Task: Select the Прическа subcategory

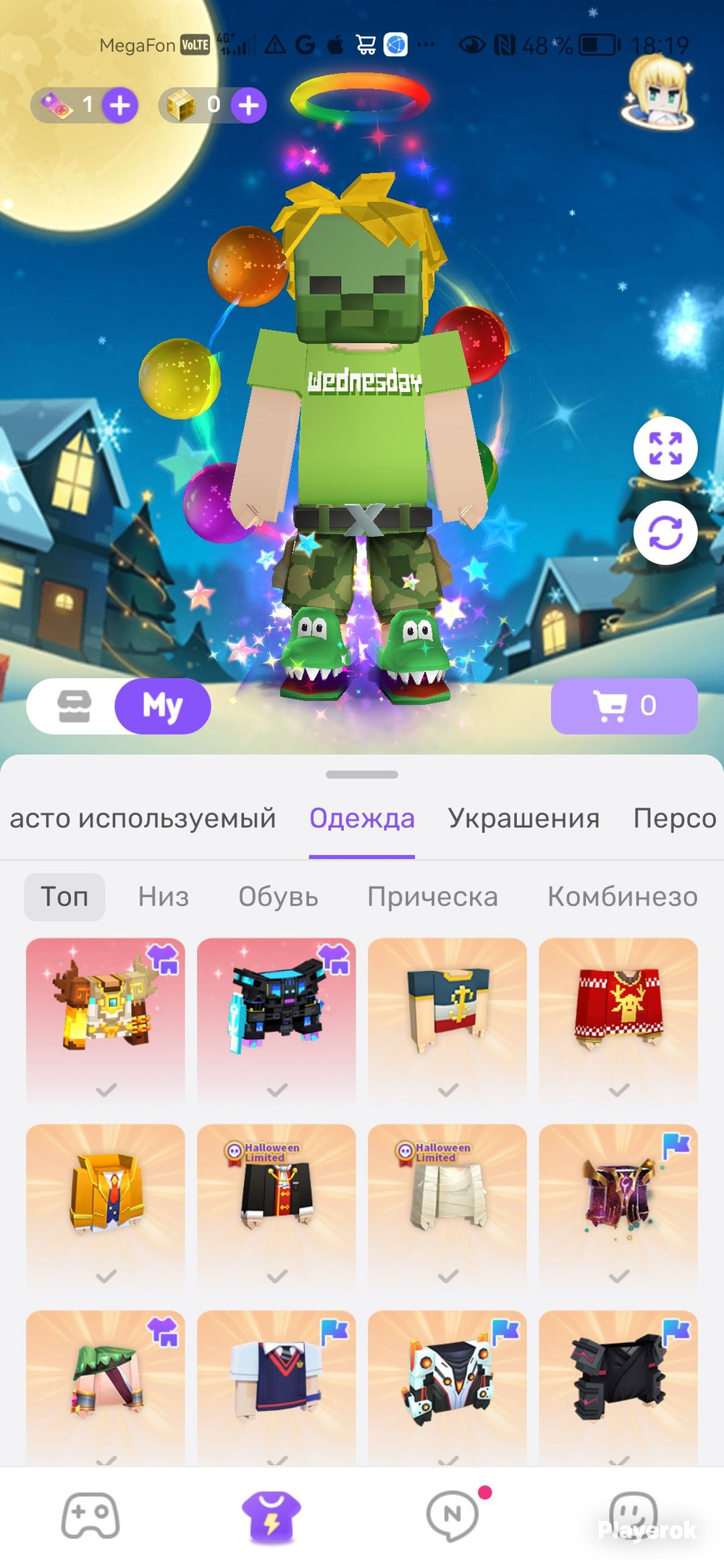Action: [x=432, y=897]
